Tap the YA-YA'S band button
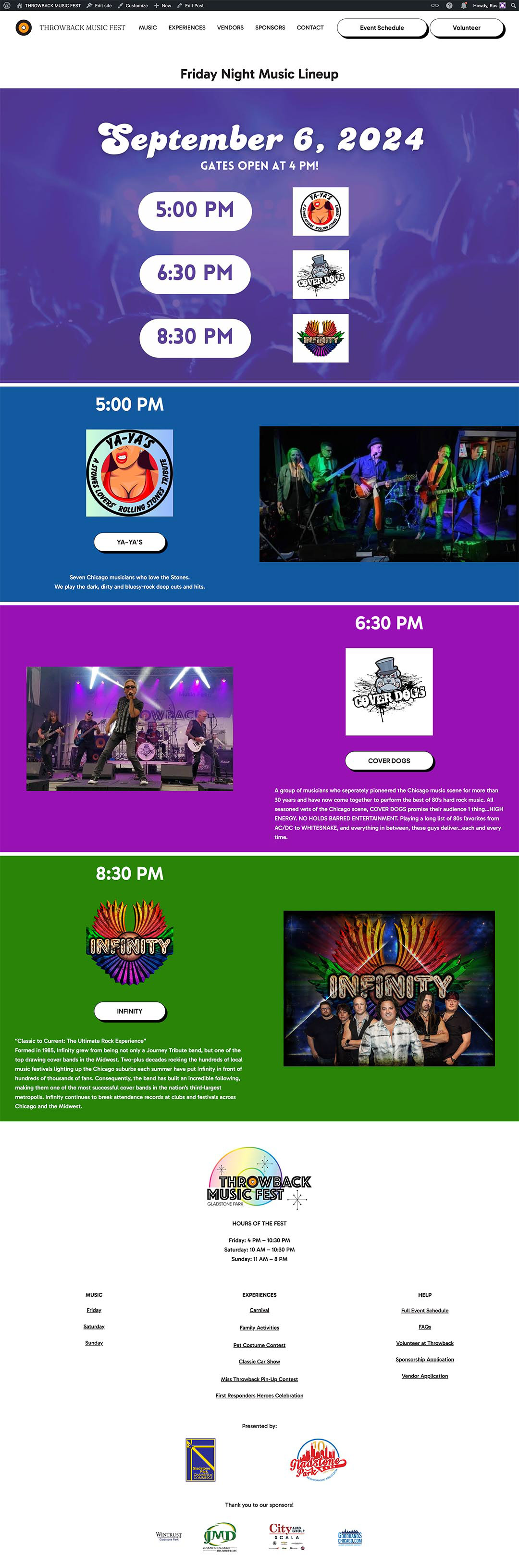The width and height of the screenshot is (519, 1568). [130, 542]
